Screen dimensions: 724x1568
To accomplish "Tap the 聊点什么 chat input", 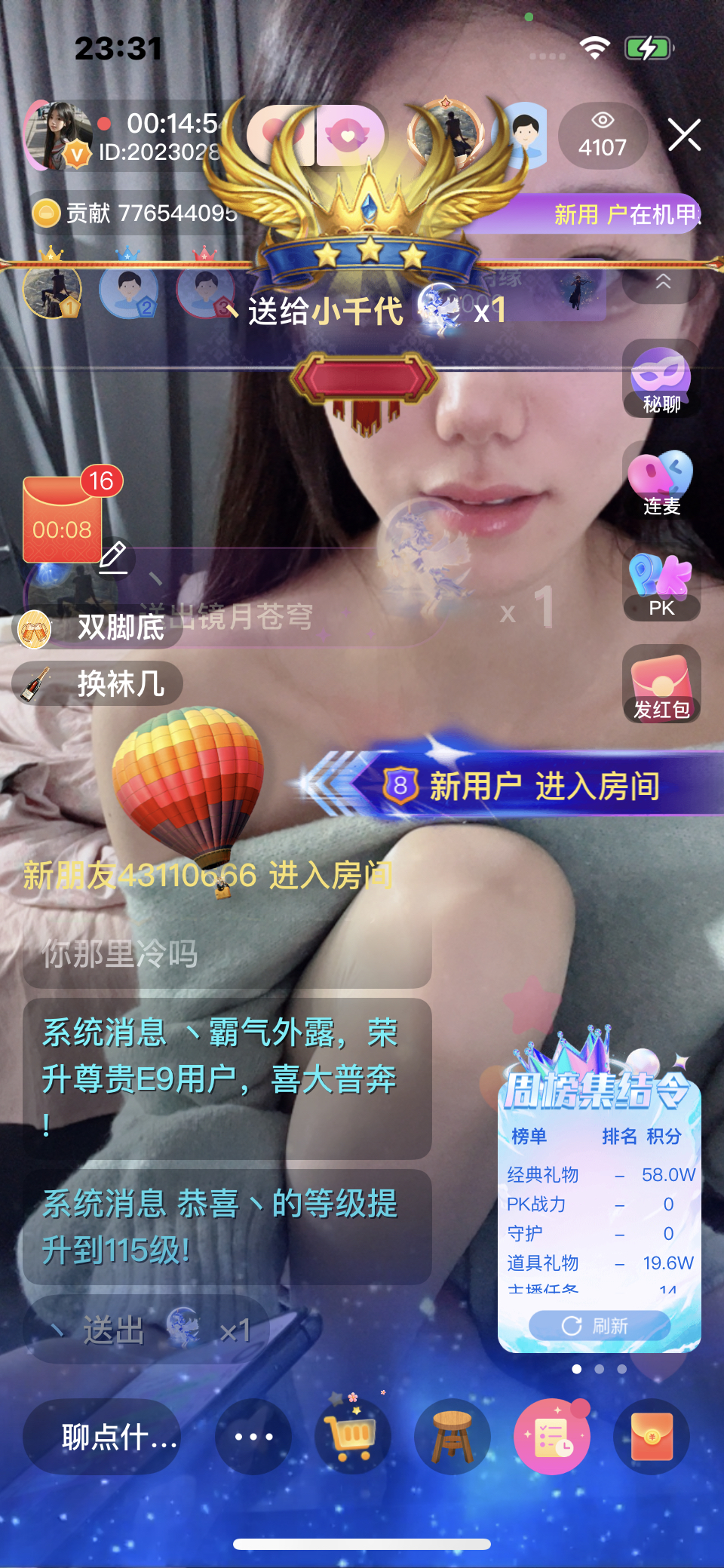I will [x=102, y=1437].
